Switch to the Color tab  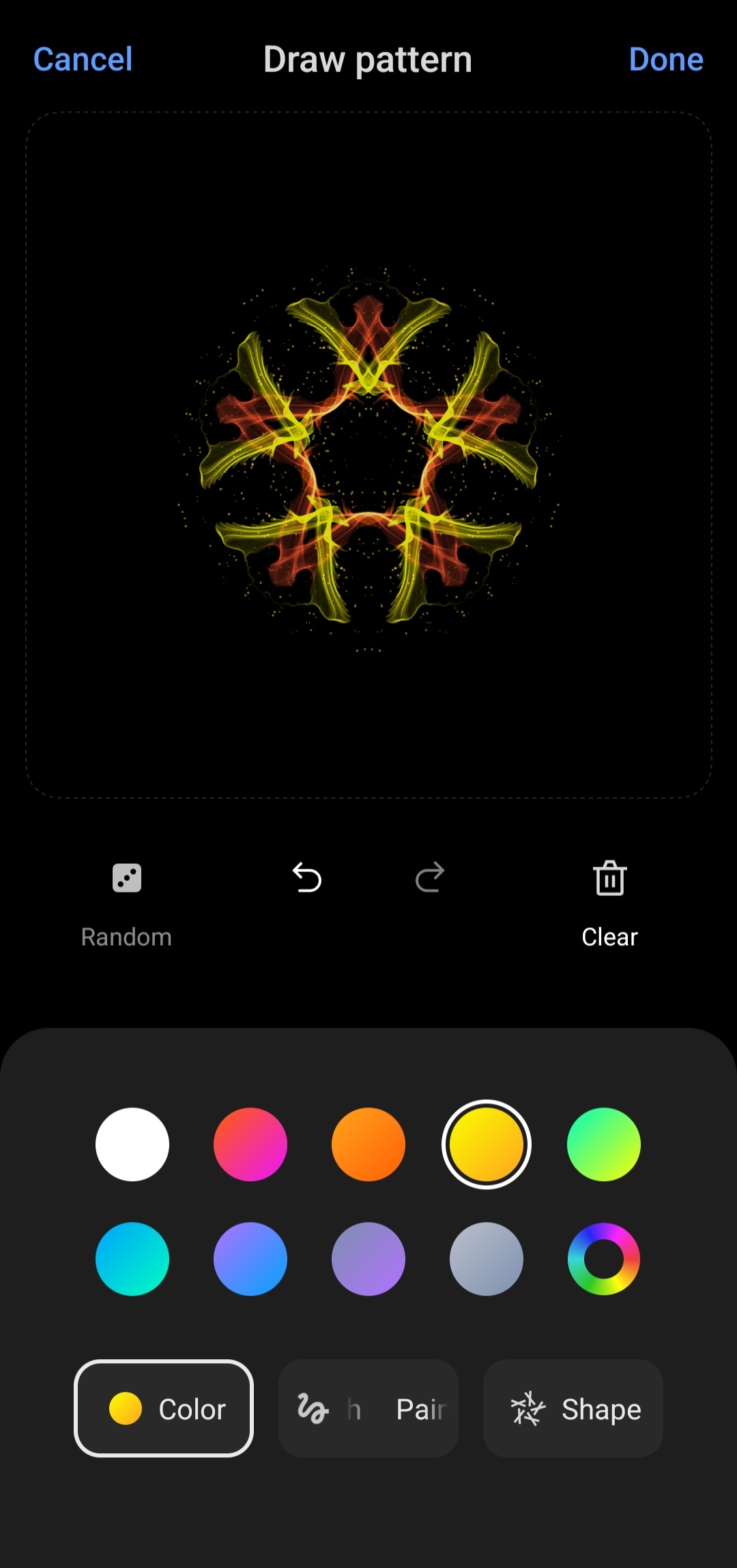164,1408
